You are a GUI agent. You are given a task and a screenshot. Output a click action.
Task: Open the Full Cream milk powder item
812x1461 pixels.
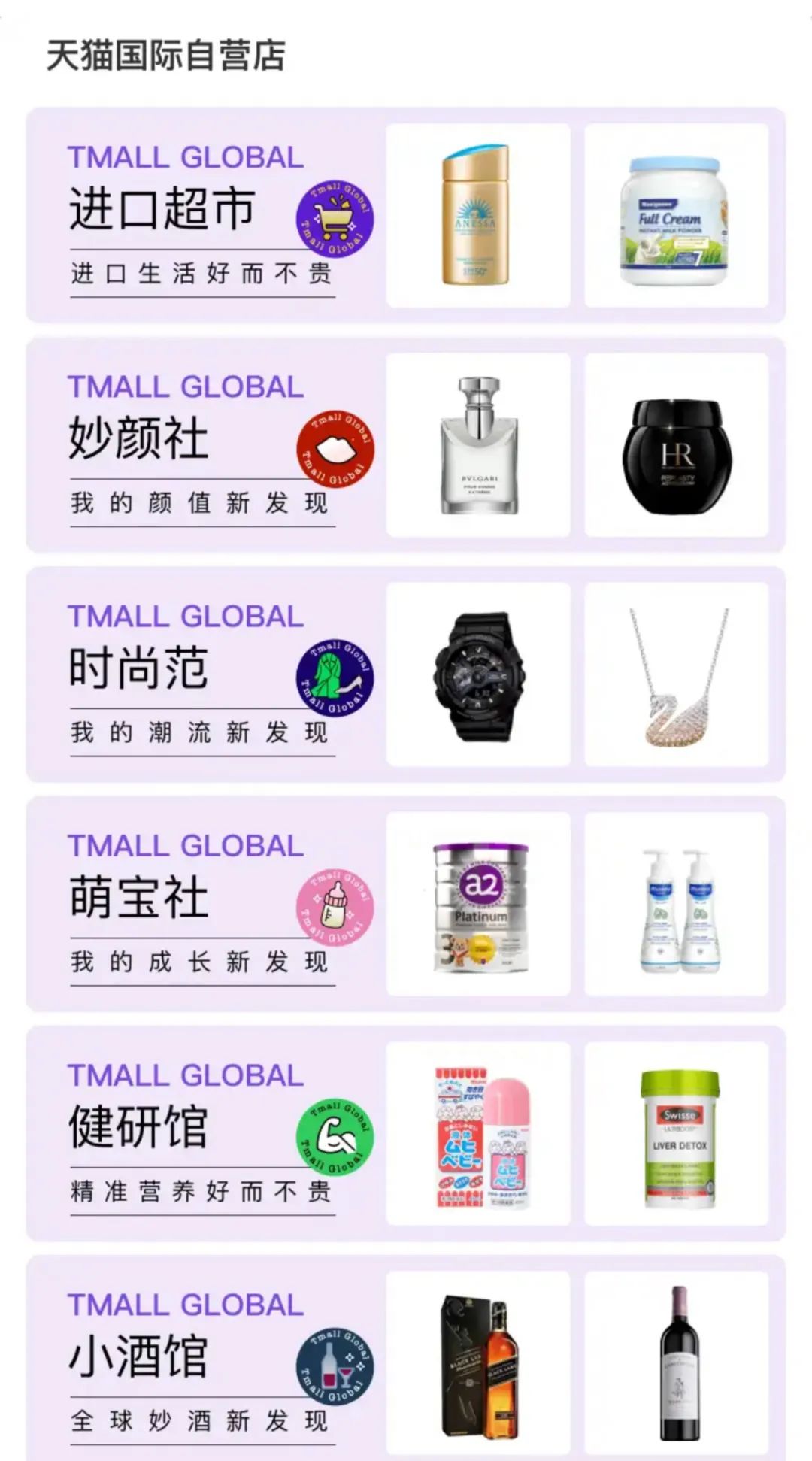tap(676, 216)
